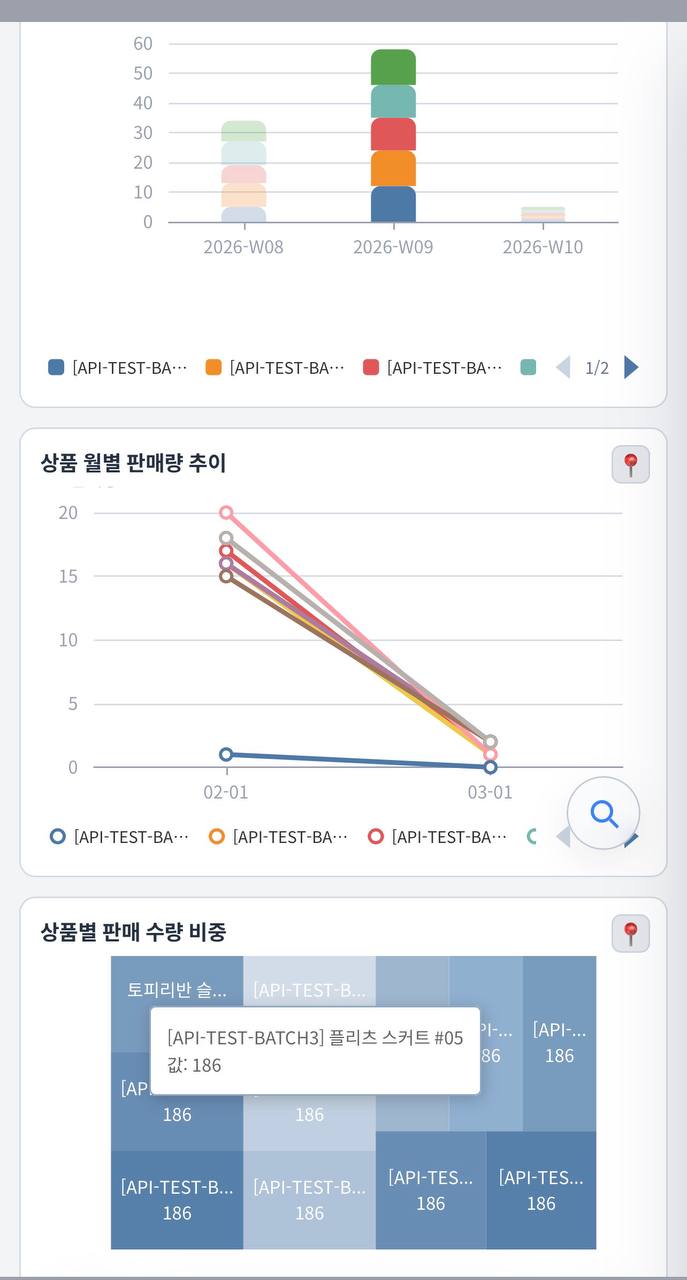Image resolution: width=687 pixels, height=1280 pixels.
Task: Toggle orange legend series in monthly line chart
Action: pyautogui.click(x=278, y=836)
